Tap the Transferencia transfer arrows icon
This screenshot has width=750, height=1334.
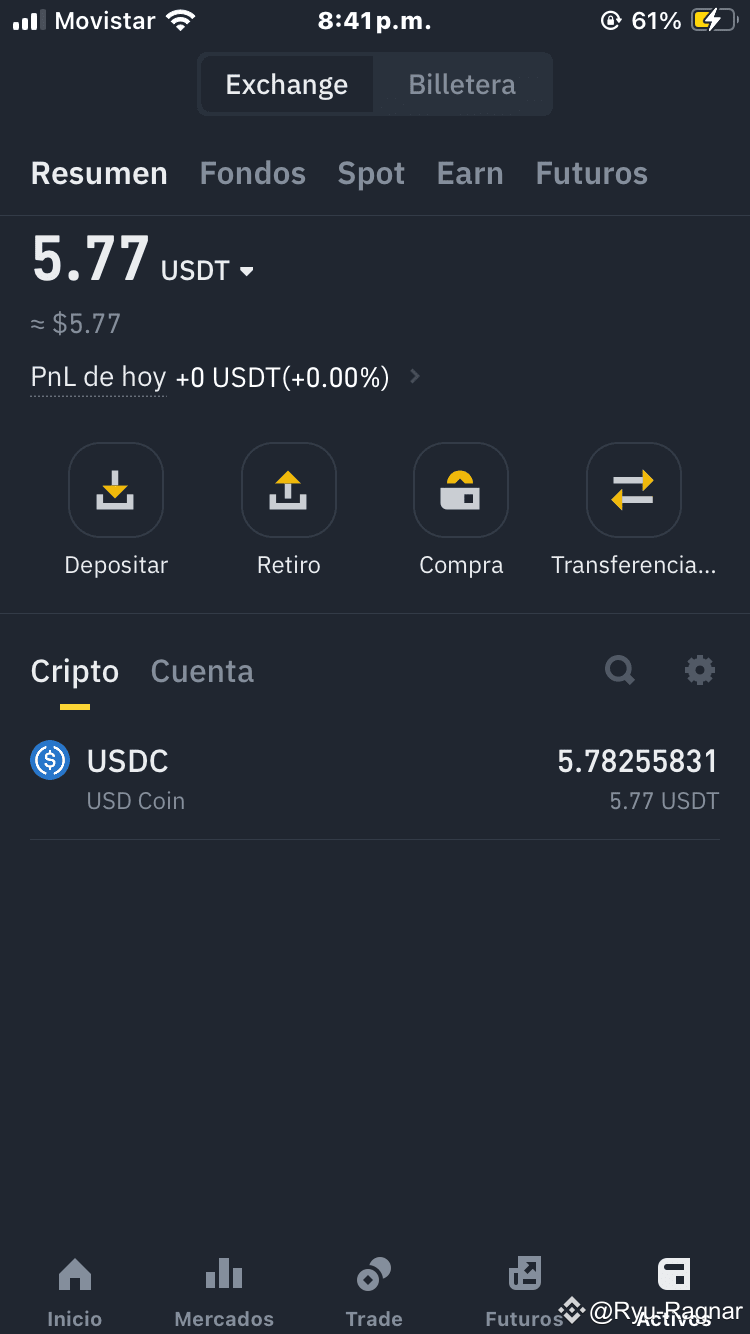[633, 490]
